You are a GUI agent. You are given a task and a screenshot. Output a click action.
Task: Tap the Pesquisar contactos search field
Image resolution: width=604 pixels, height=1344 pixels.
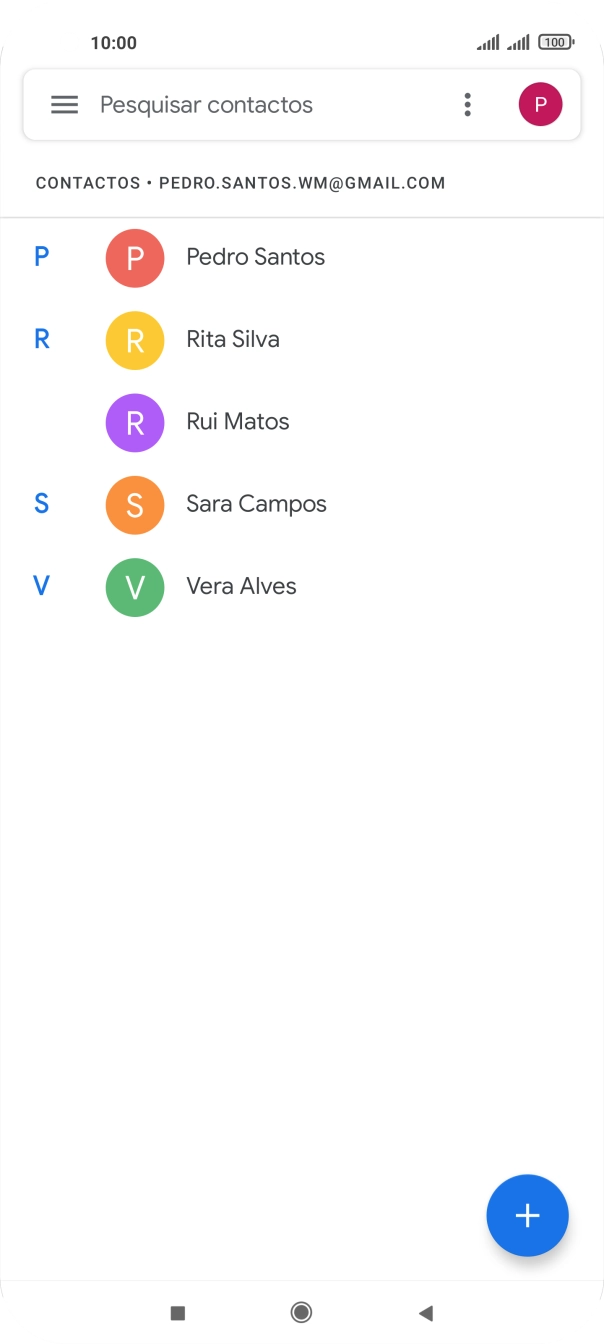[x=260, y=105]
